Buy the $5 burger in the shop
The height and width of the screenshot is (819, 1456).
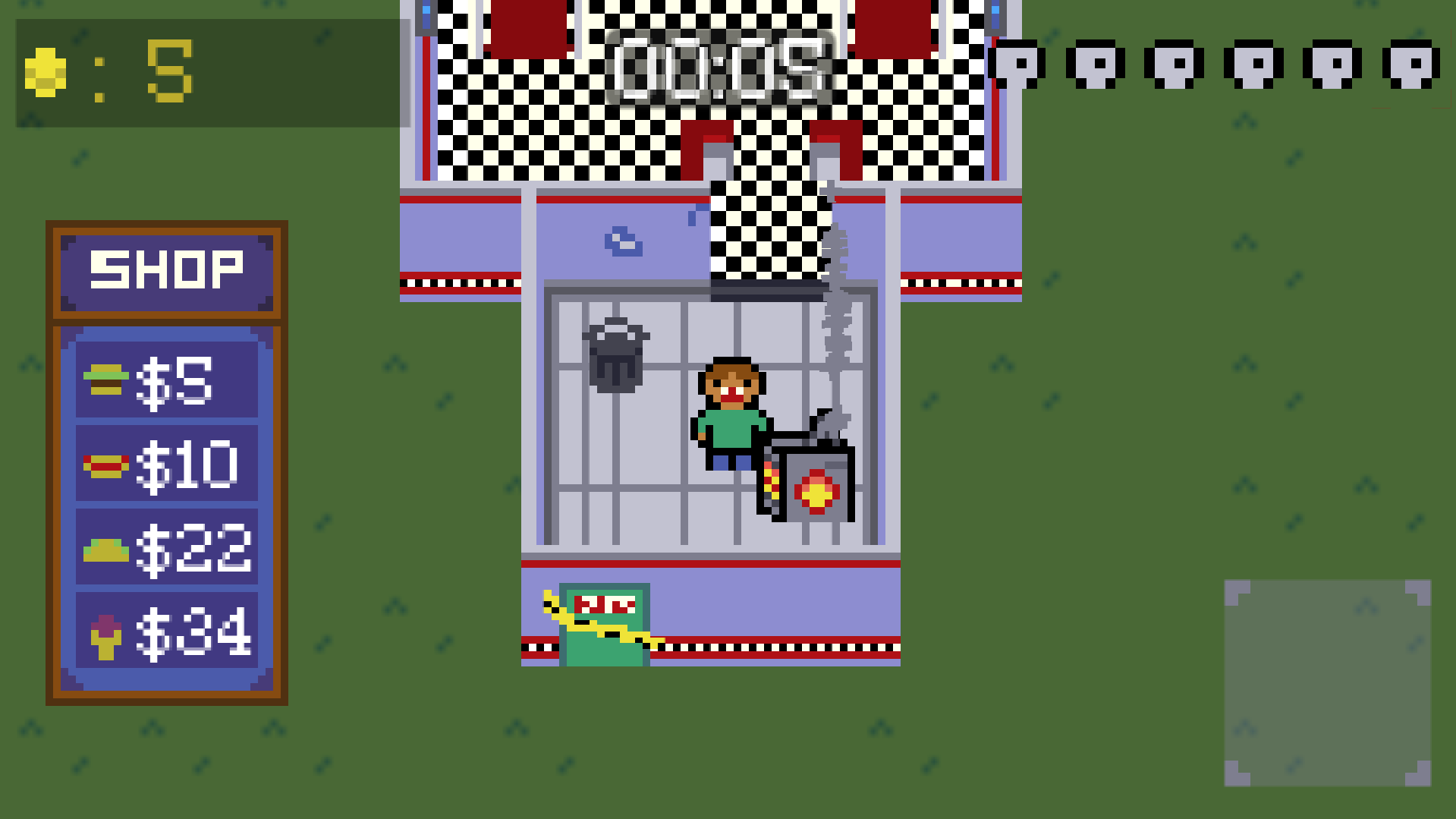click(x=167, y=380)
